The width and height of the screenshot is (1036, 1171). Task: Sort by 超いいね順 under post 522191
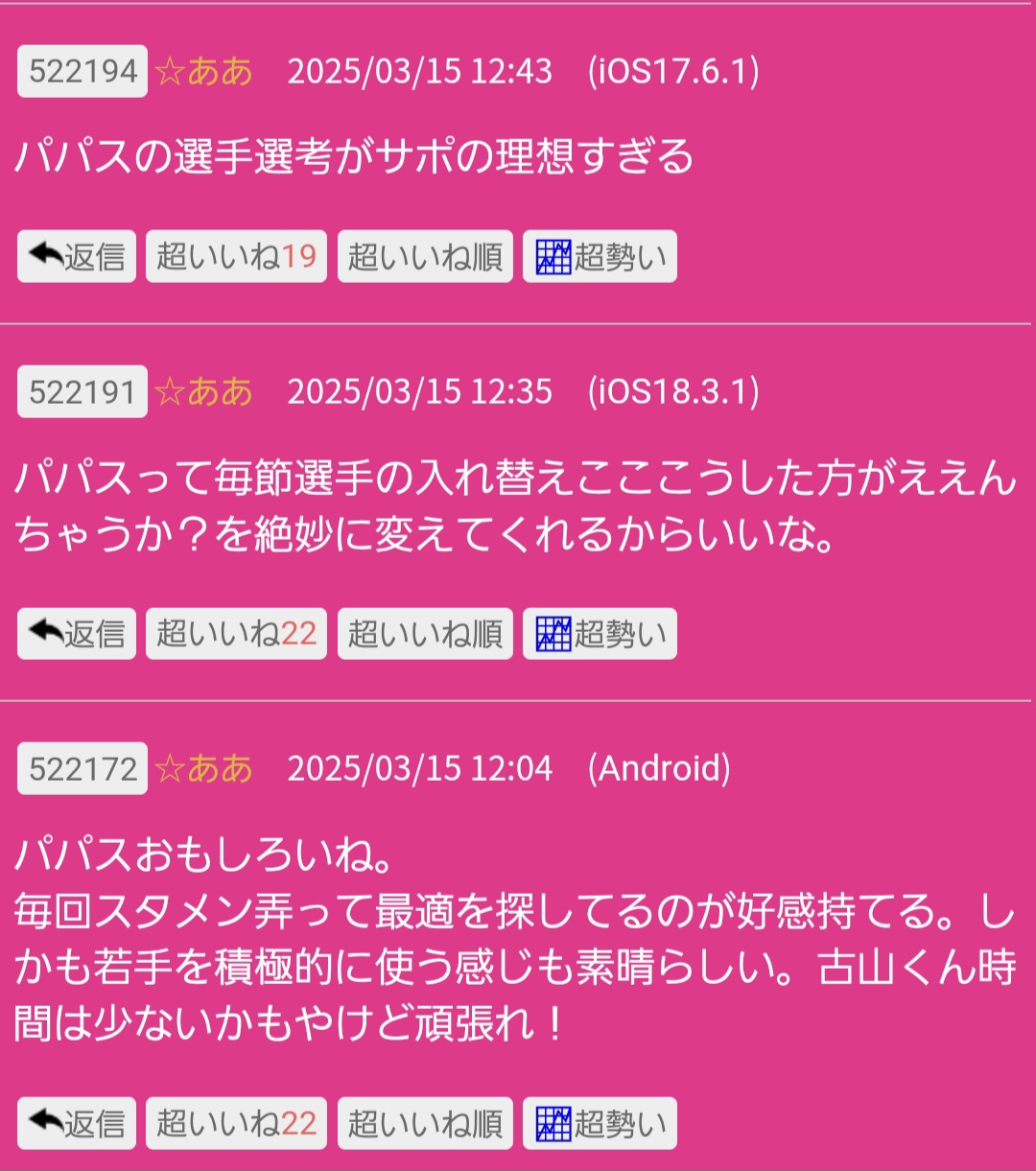pyautogui.click(x=425, y=633)
